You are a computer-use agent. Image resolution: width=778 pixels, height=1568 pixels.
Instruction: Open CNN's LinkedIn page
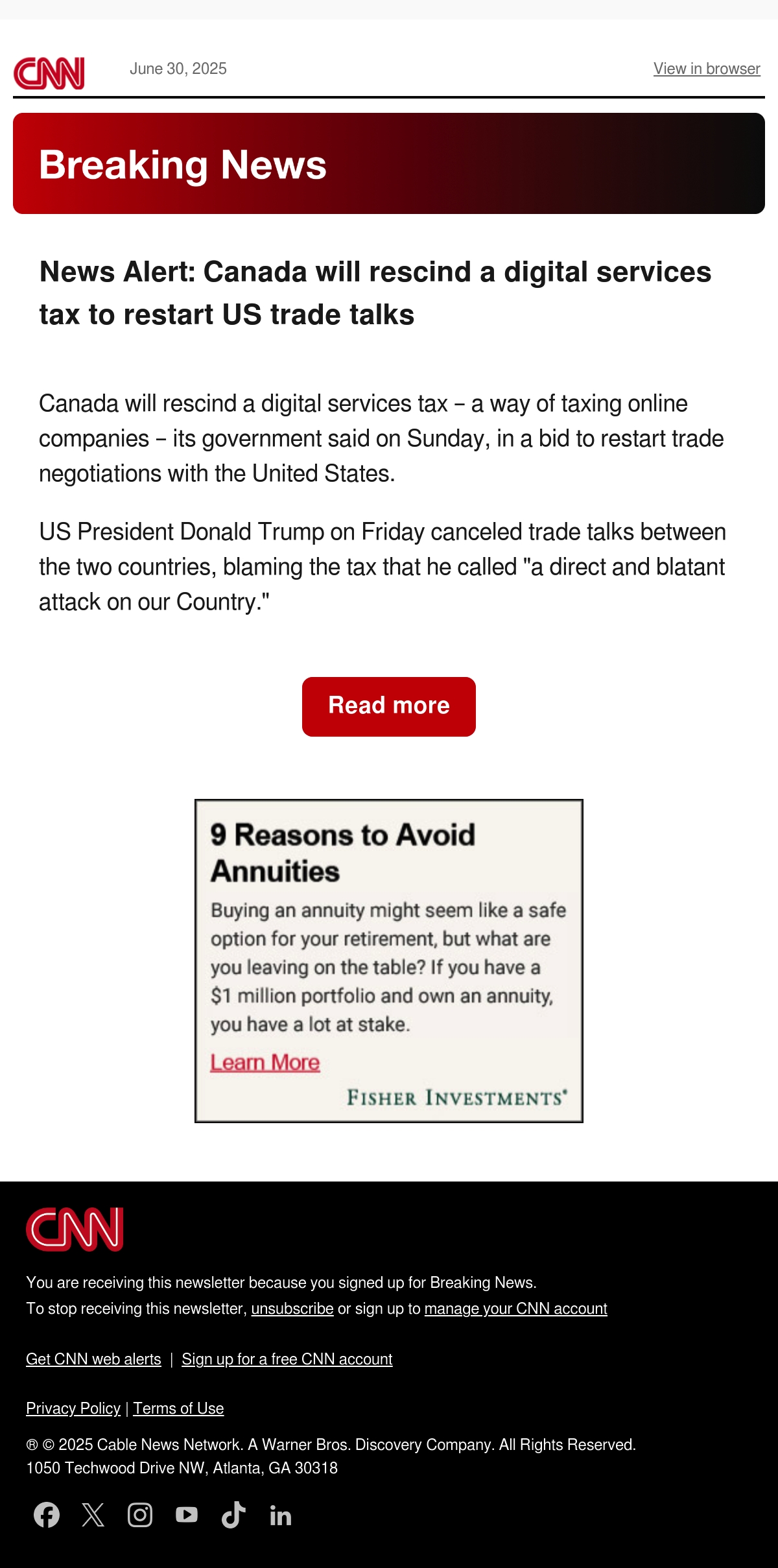point(281,1515)
